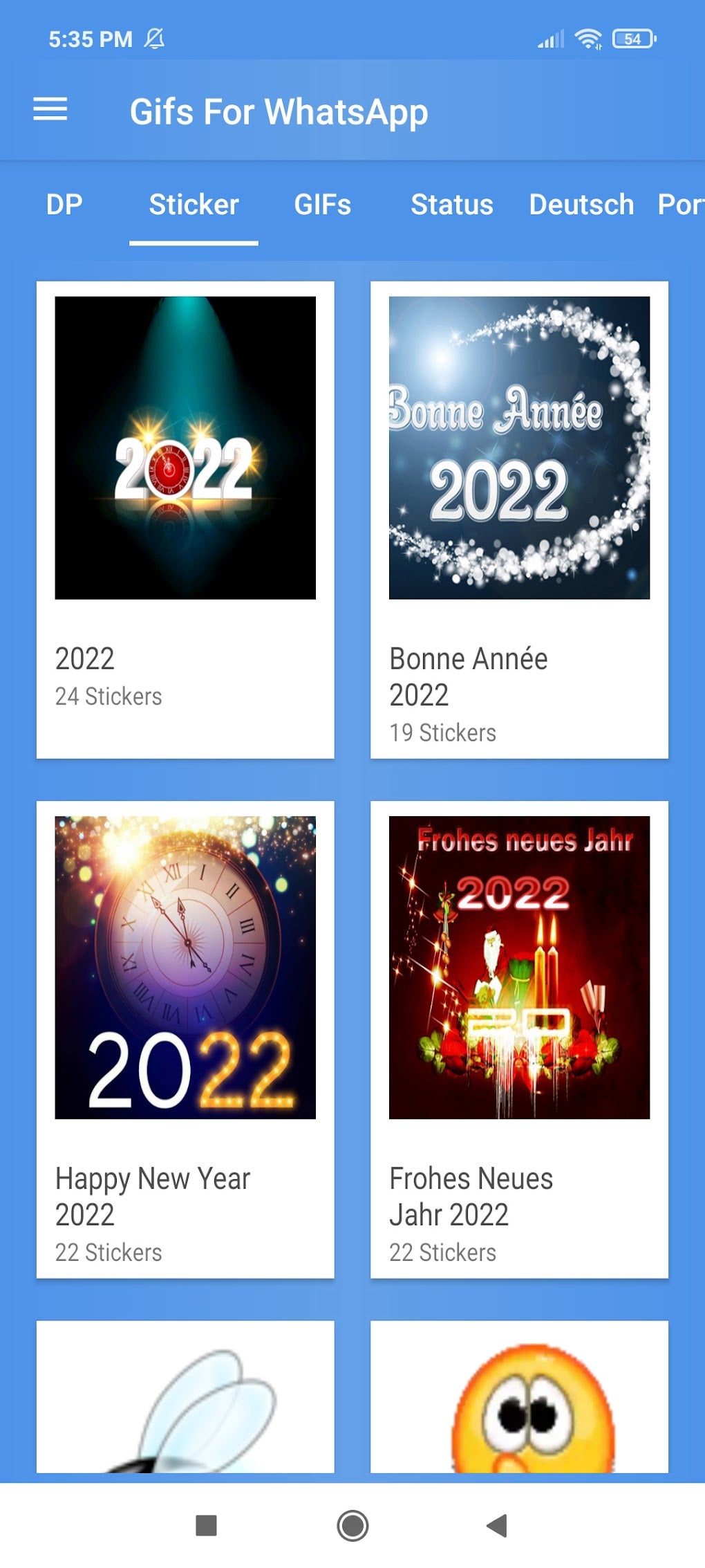Open the 2022 pack with 24 stickers

185,519
